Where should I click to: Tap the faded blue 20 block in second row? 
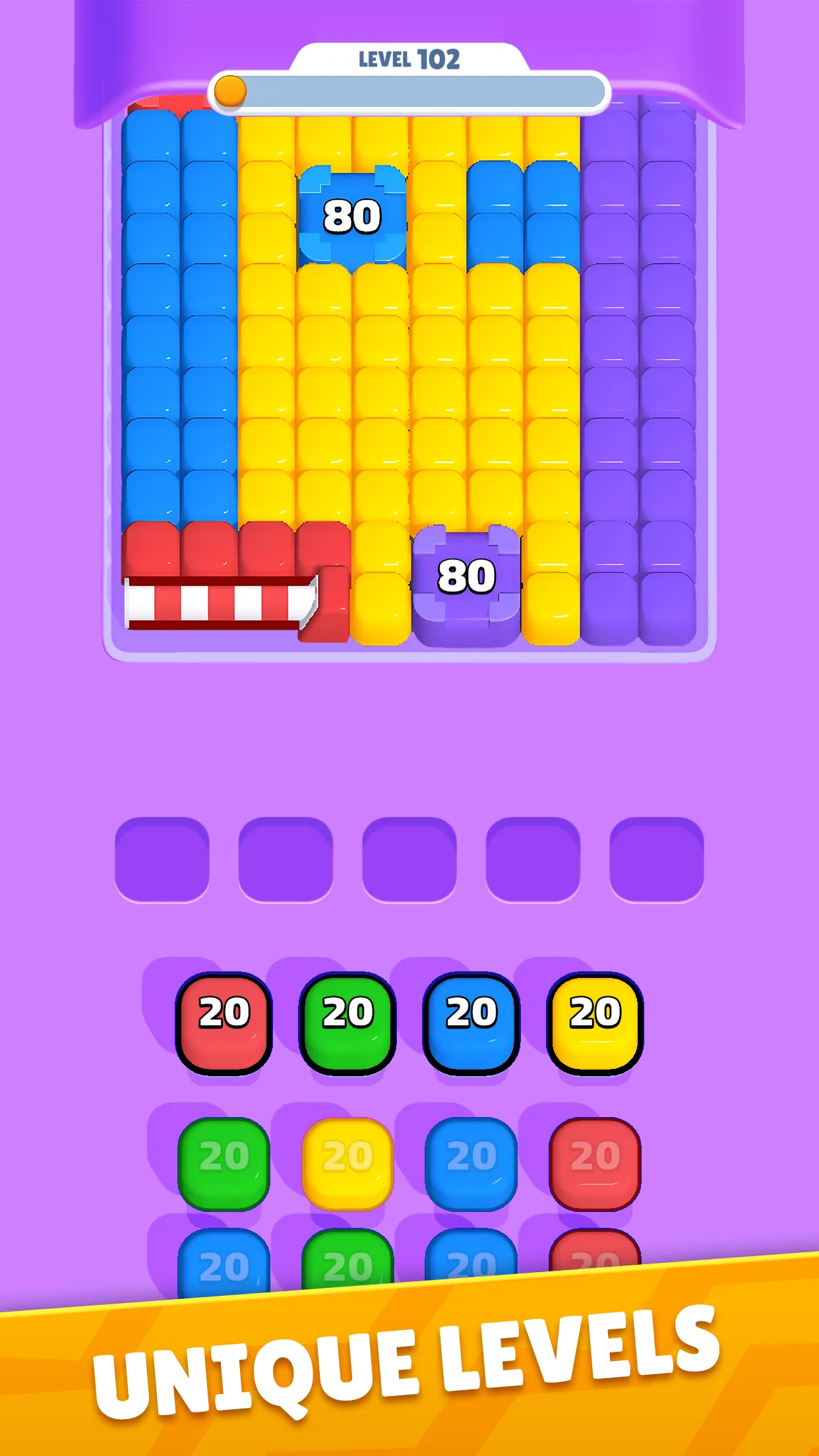tap(470, 1161)
